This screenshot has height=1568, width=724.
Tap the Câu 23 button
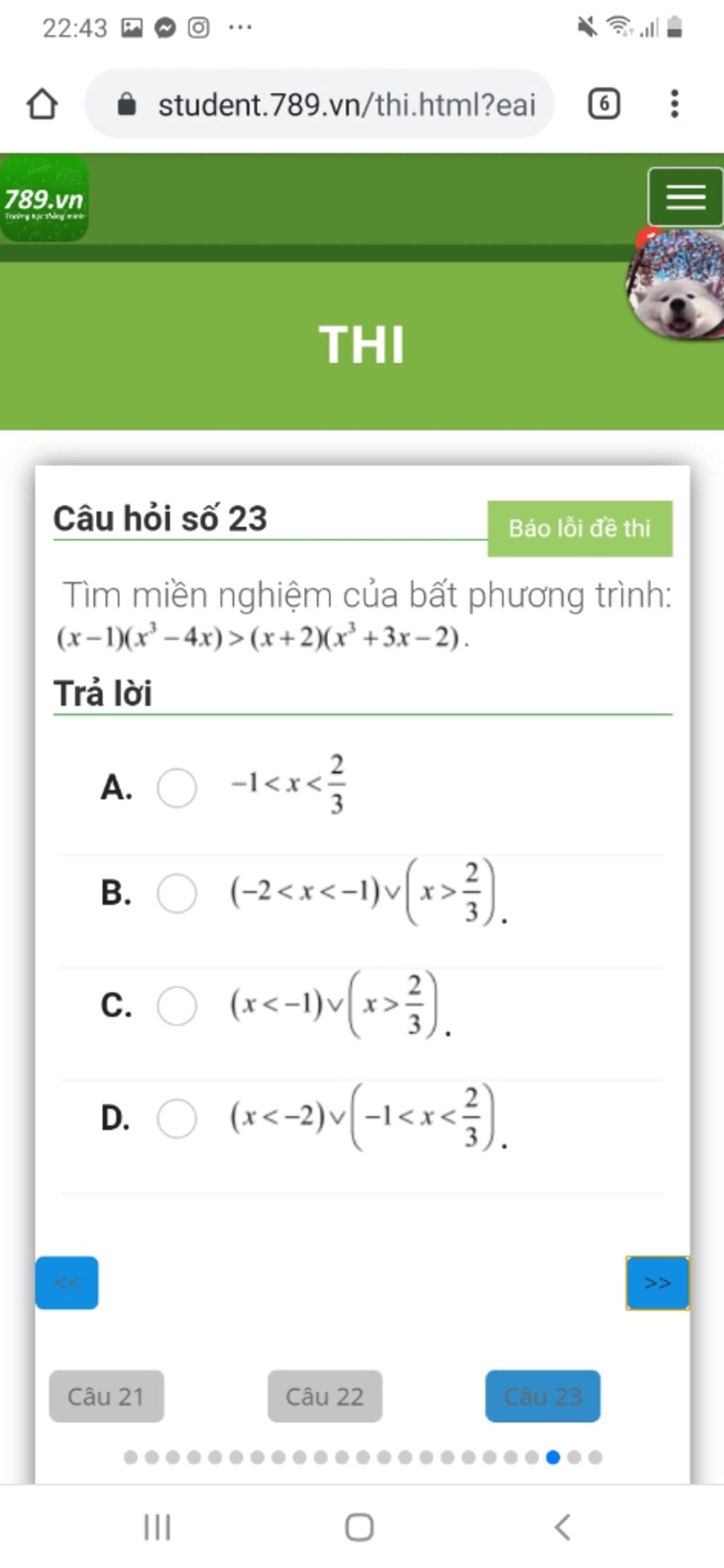point(542,1395)
